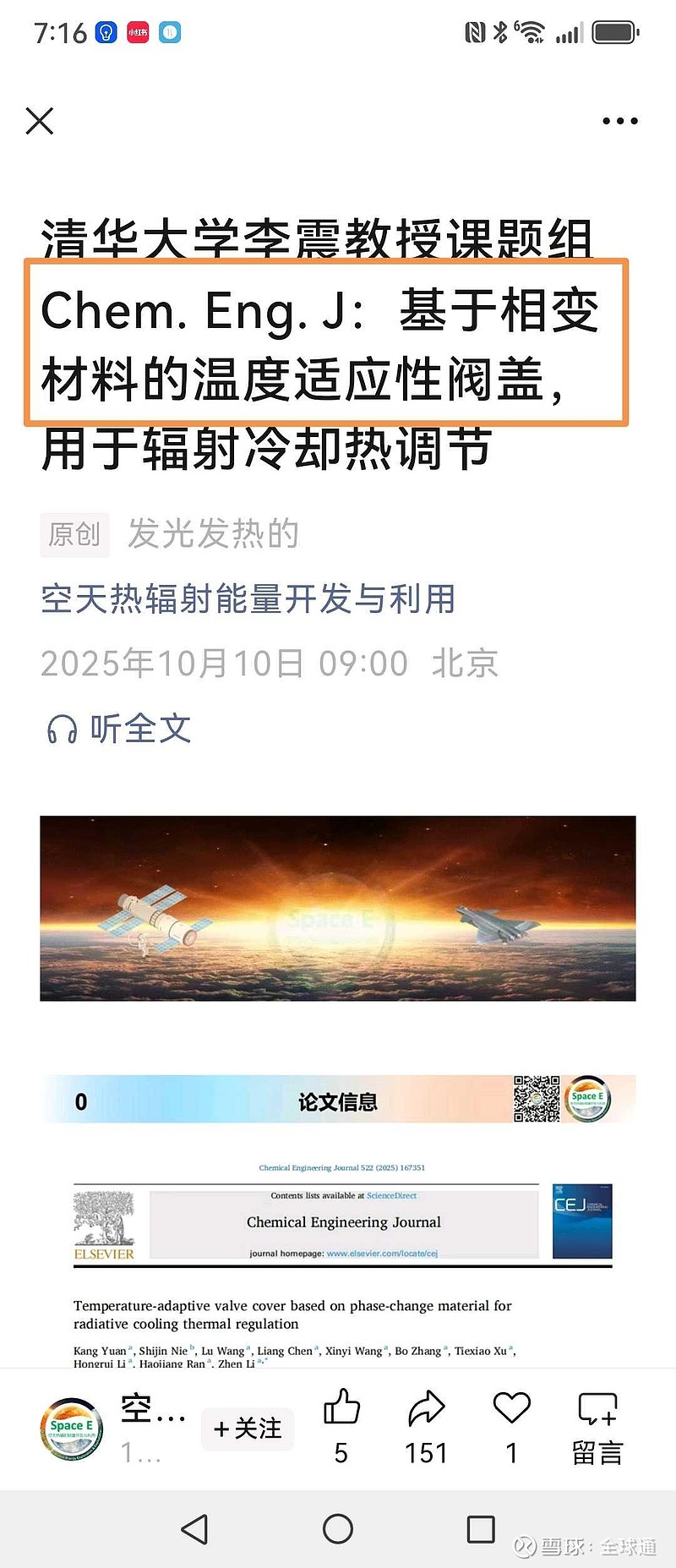
Task: Toggle the thumbs-up like showing 5
Action: coord(341,1407)
